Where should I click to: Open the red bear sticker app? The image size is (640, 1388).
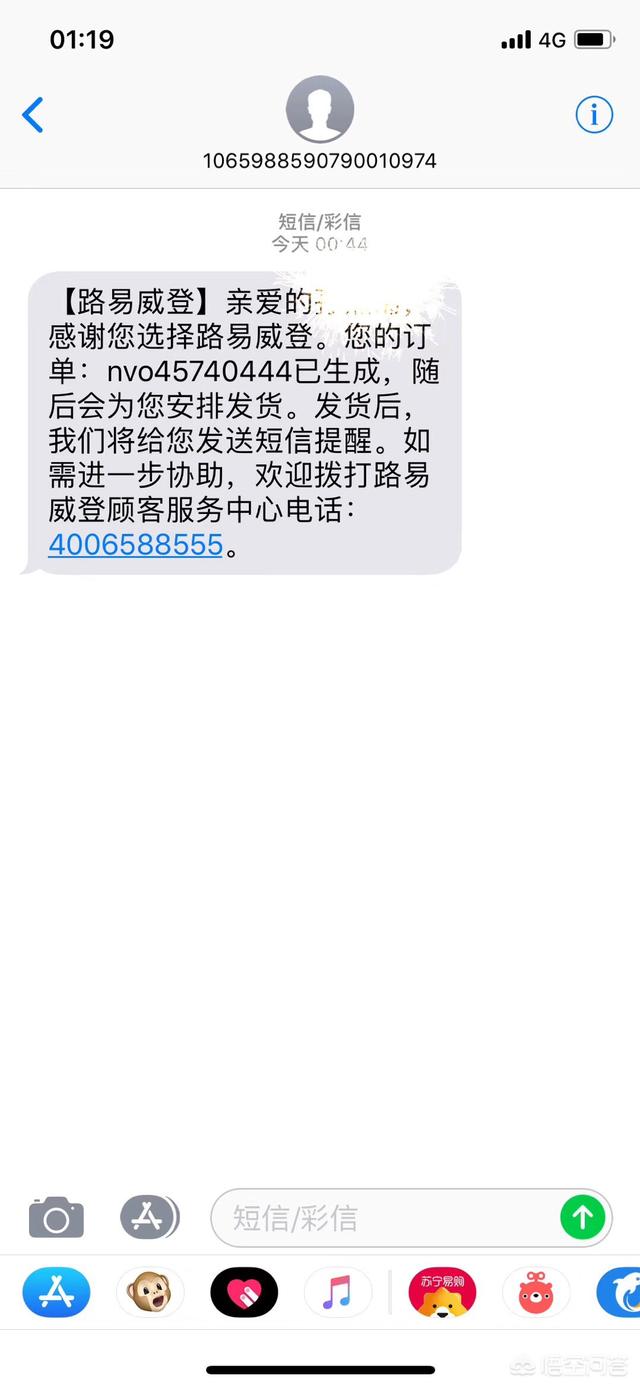[x=536, y=1292]
